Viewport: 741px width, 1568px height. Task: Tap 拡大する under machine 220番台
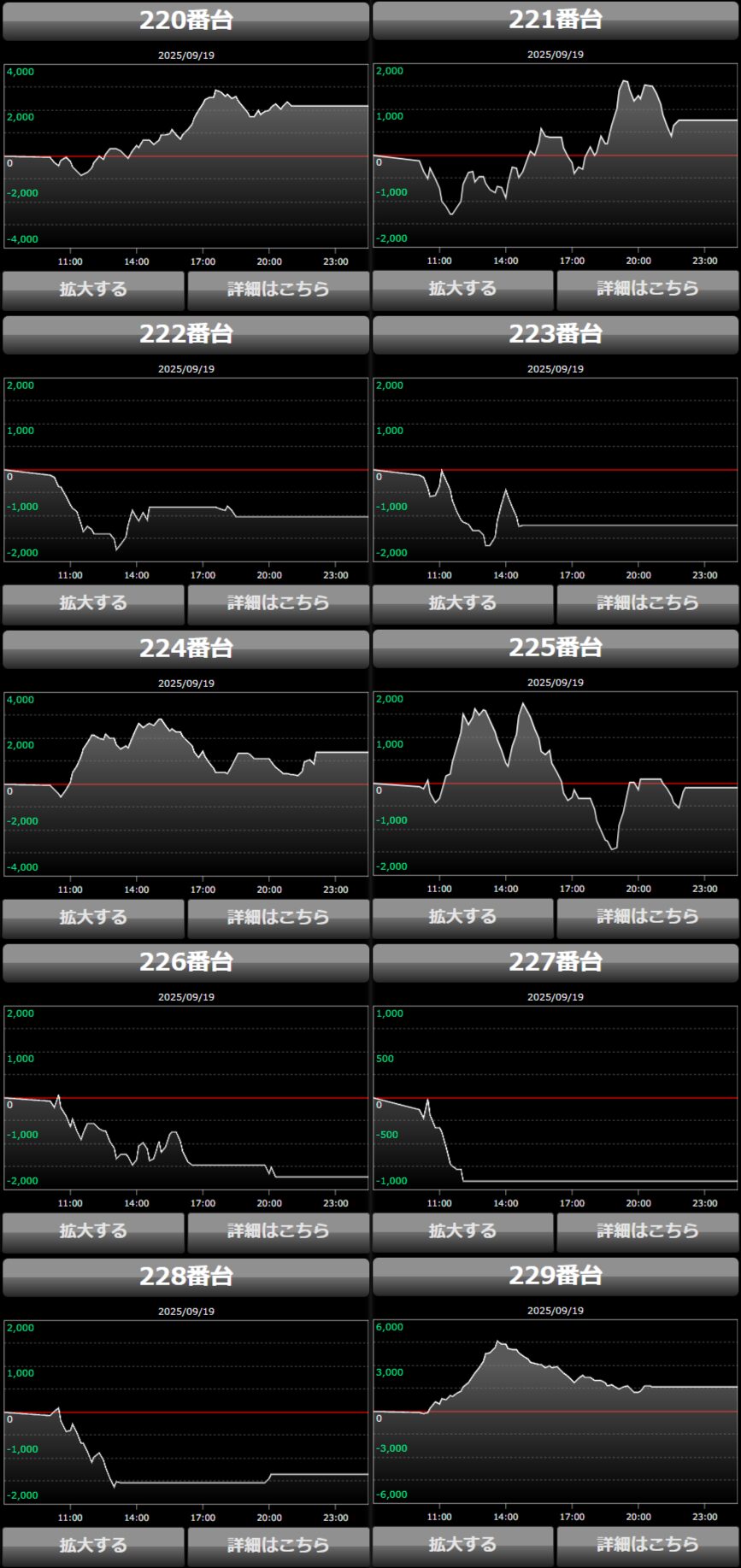coord(93,290)
